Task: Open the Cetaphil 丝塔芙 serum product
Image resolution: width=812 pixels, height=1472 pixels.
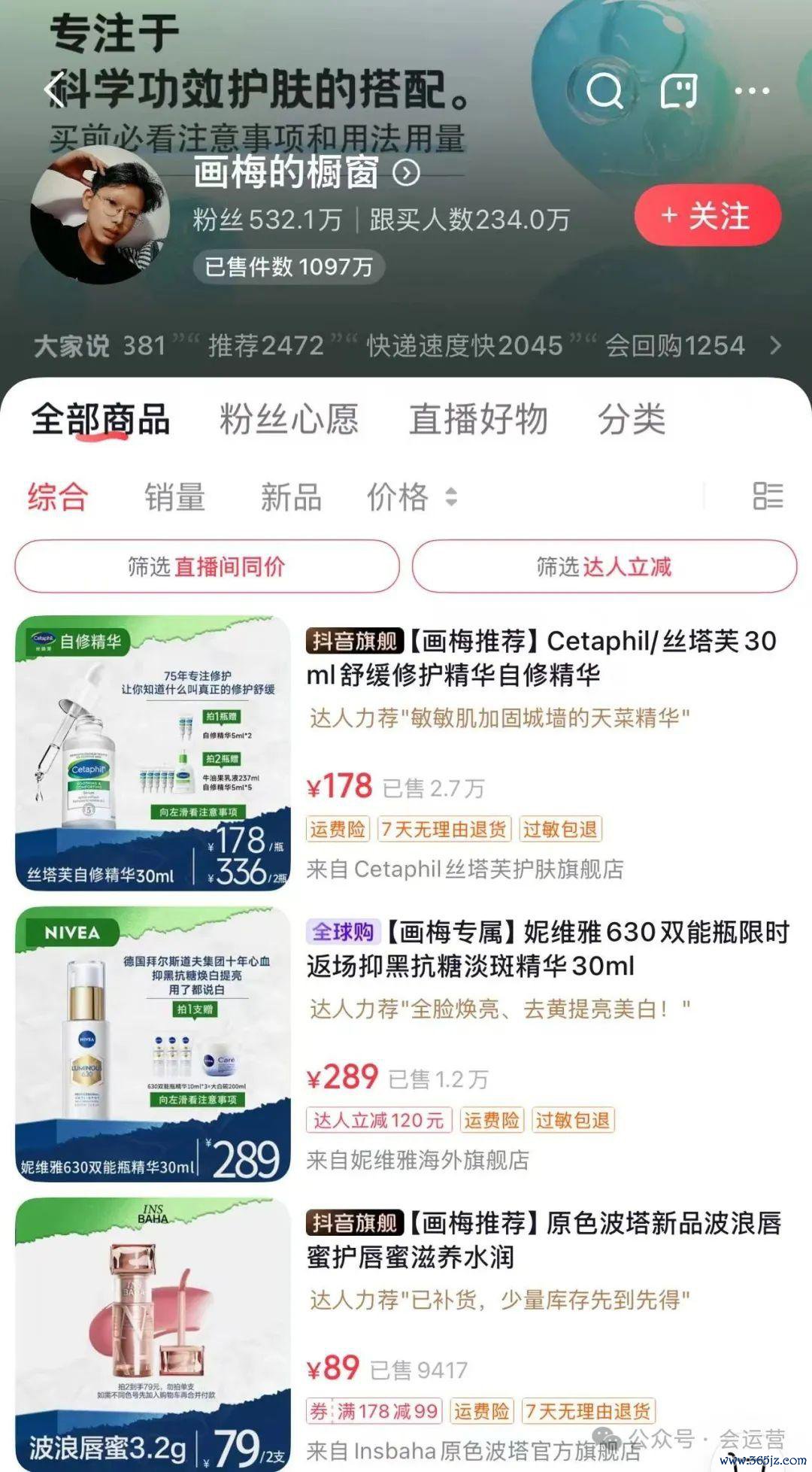Action: [x=540, y=657]
